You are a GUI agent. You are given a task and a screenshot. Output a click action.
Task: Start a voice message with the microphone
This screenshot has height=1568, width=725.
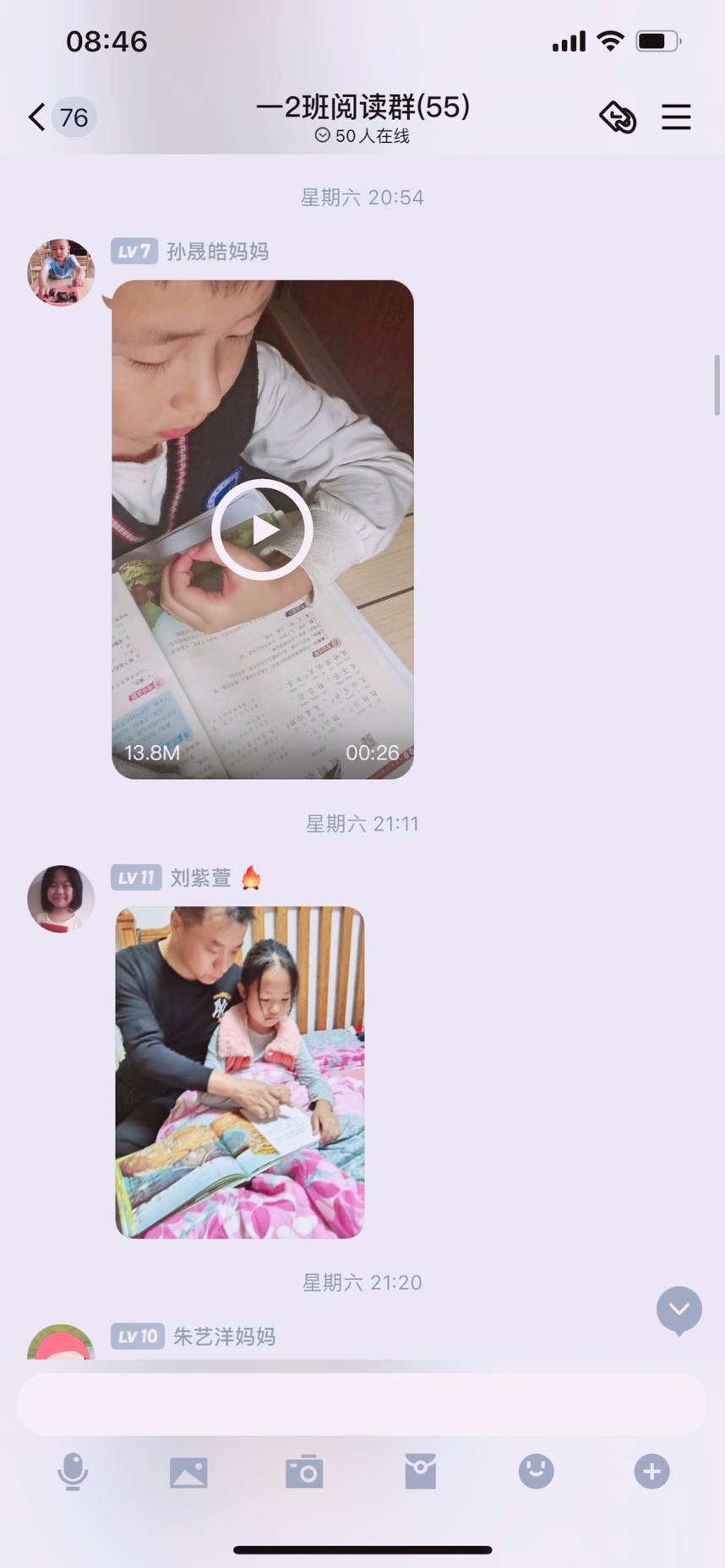(73, 1472)
